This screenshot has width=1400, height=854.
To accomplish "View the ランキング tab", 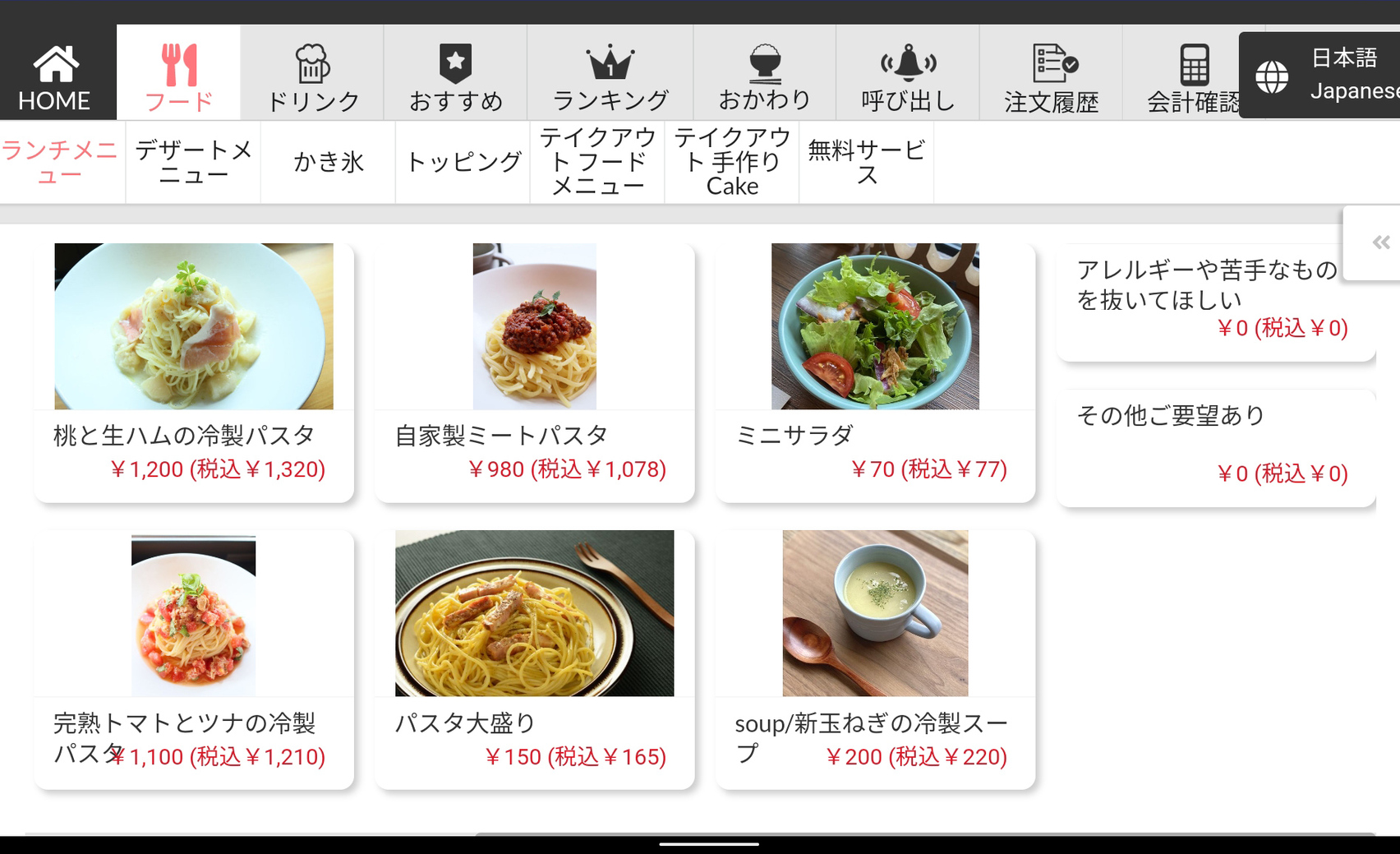I will pyautogui.click(x=610, y=76).
